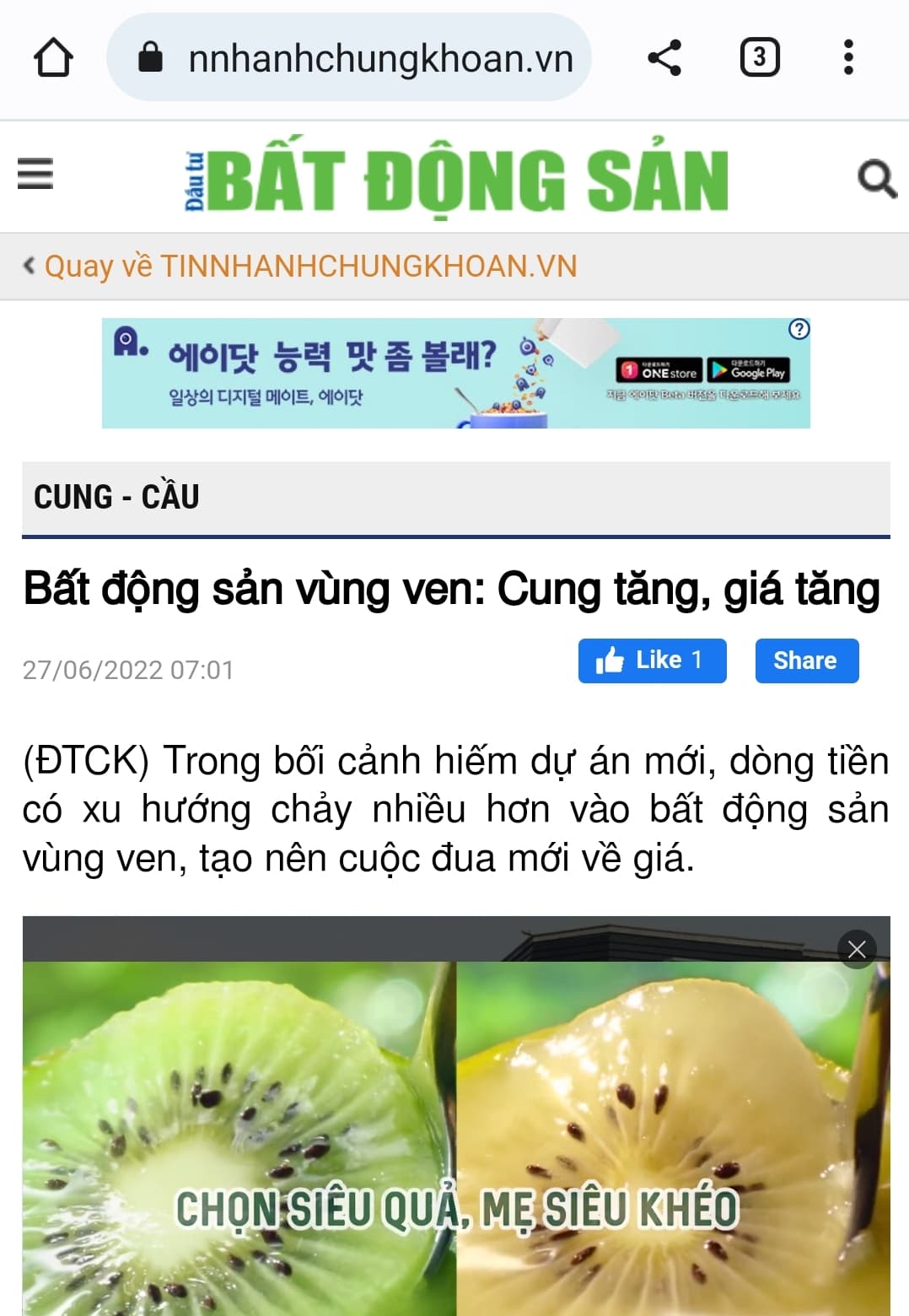Open the browser overflow menu
Screen dimensions: 909x1316
point(848,58)
